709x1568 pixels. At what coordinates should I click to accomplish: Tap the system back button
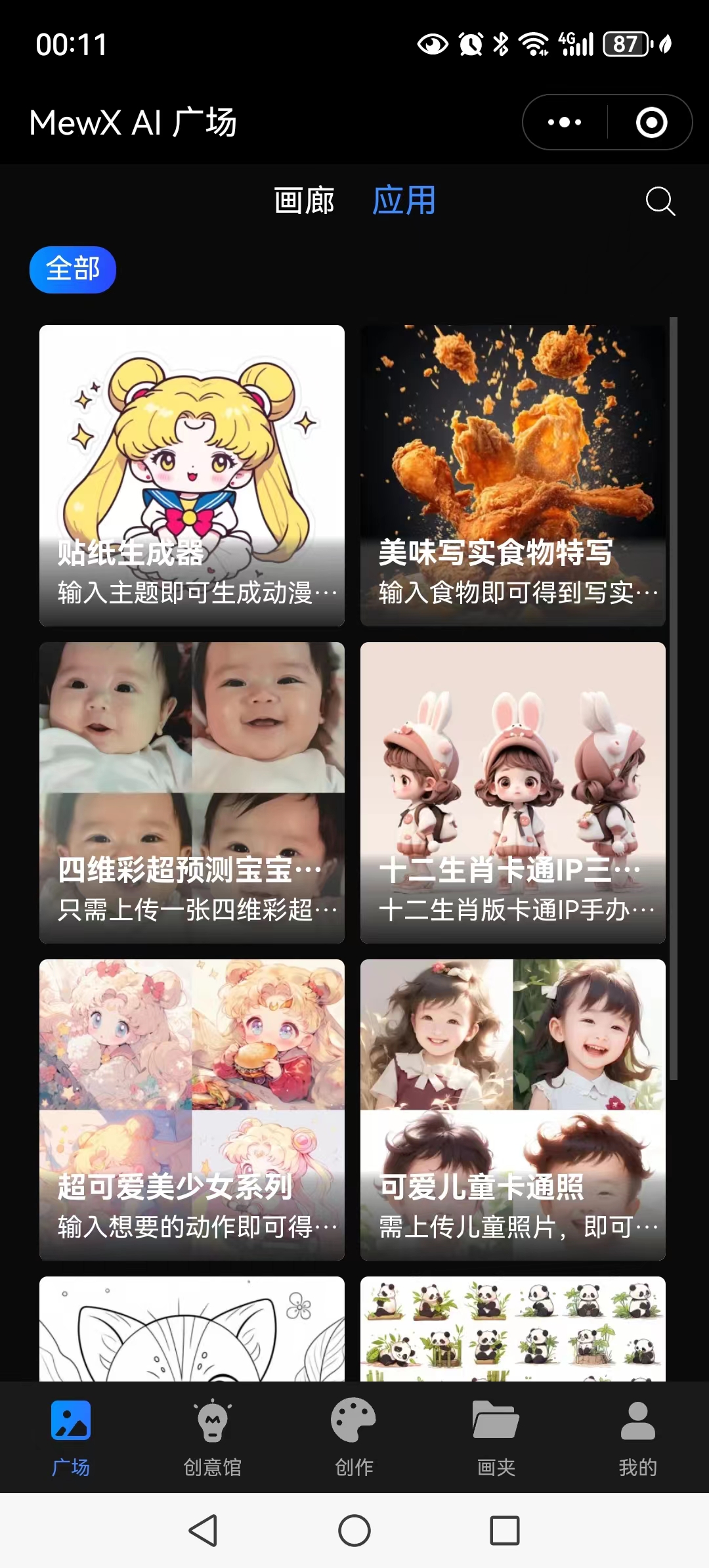pyautogui.click(x=203, y=1531)
